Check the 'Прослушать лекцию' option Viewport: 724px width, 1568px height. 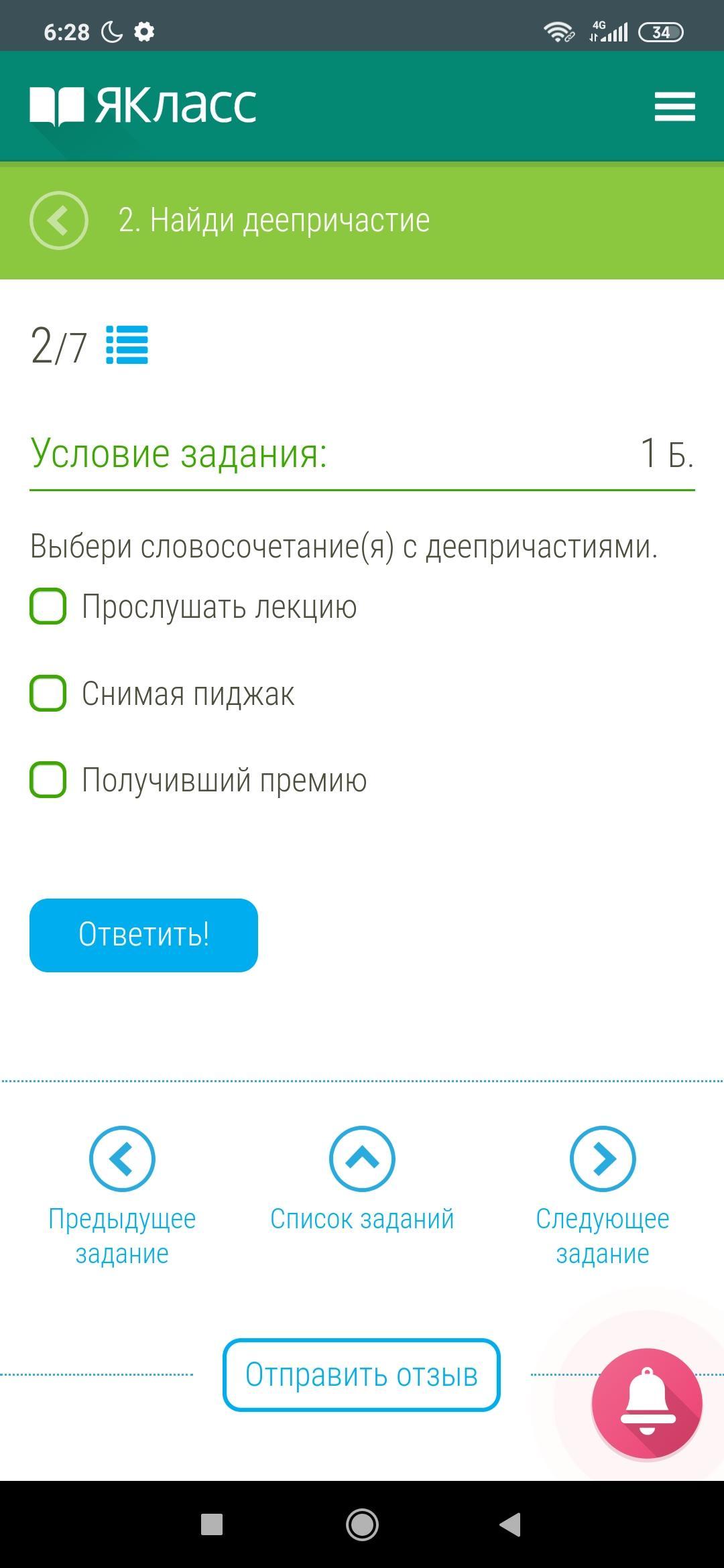(48, 606)
